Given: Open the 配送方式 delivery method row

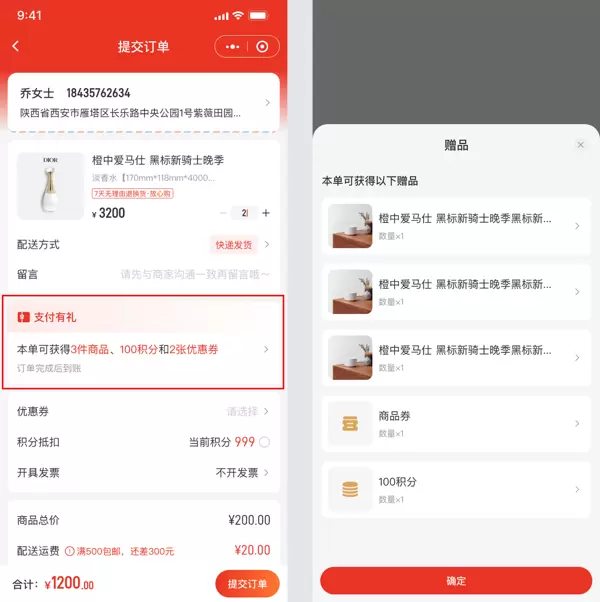Looking at the screenshot, I should click(x=143, y=244).
